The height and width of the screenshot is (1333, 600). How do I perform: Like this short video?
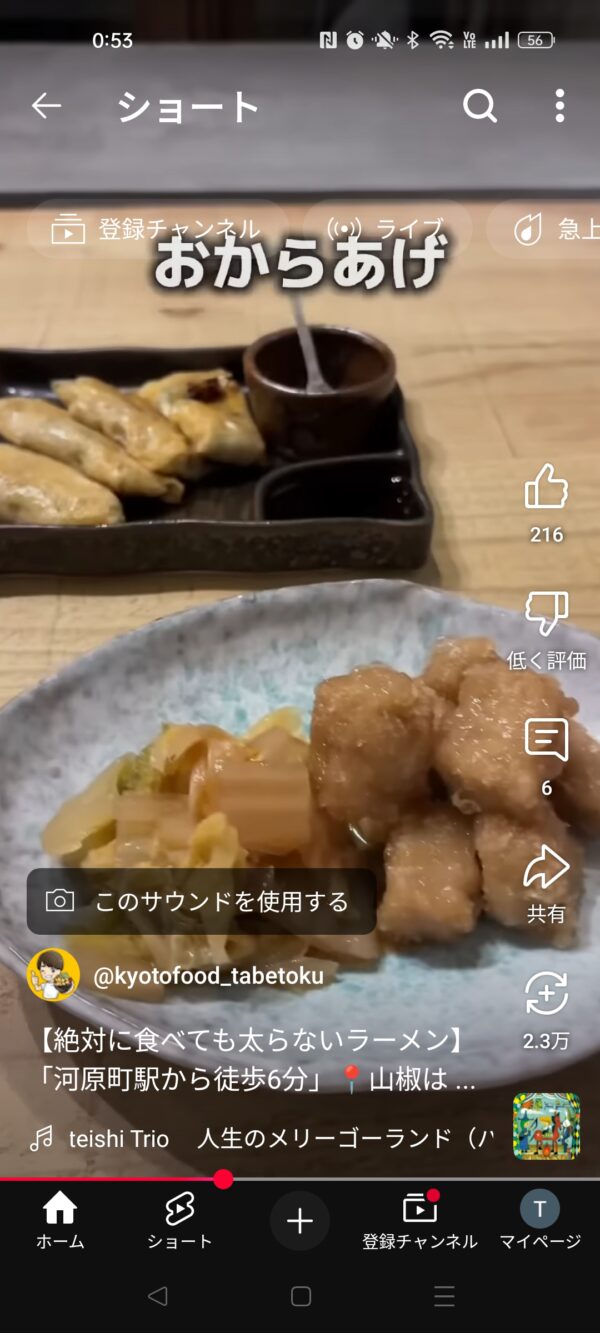pyautogui.click(x=546, y=487)
